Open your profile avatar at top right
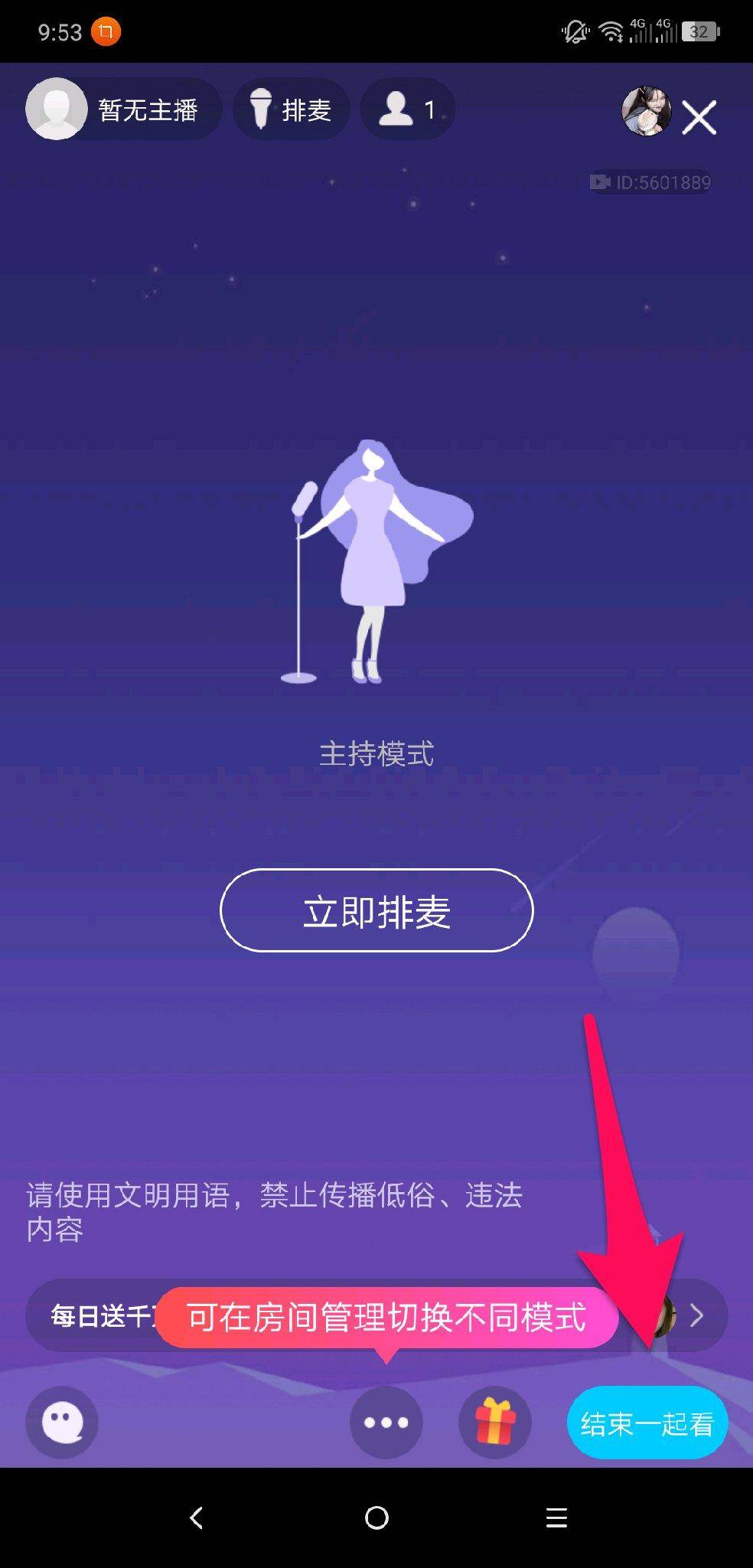This screenshot has width=753, height=1568. 647,110
